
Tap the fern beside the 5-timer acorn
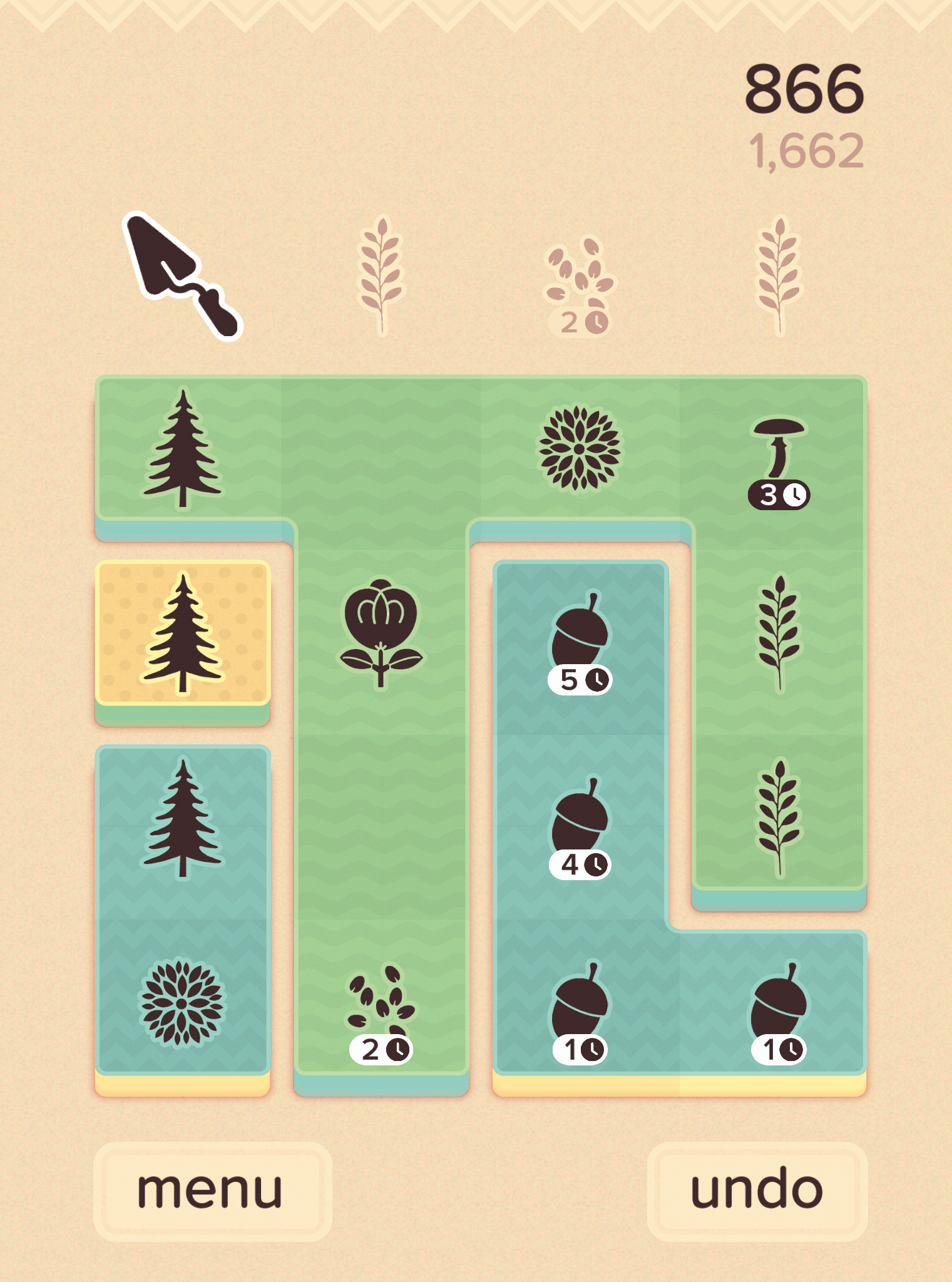(779, 633)
